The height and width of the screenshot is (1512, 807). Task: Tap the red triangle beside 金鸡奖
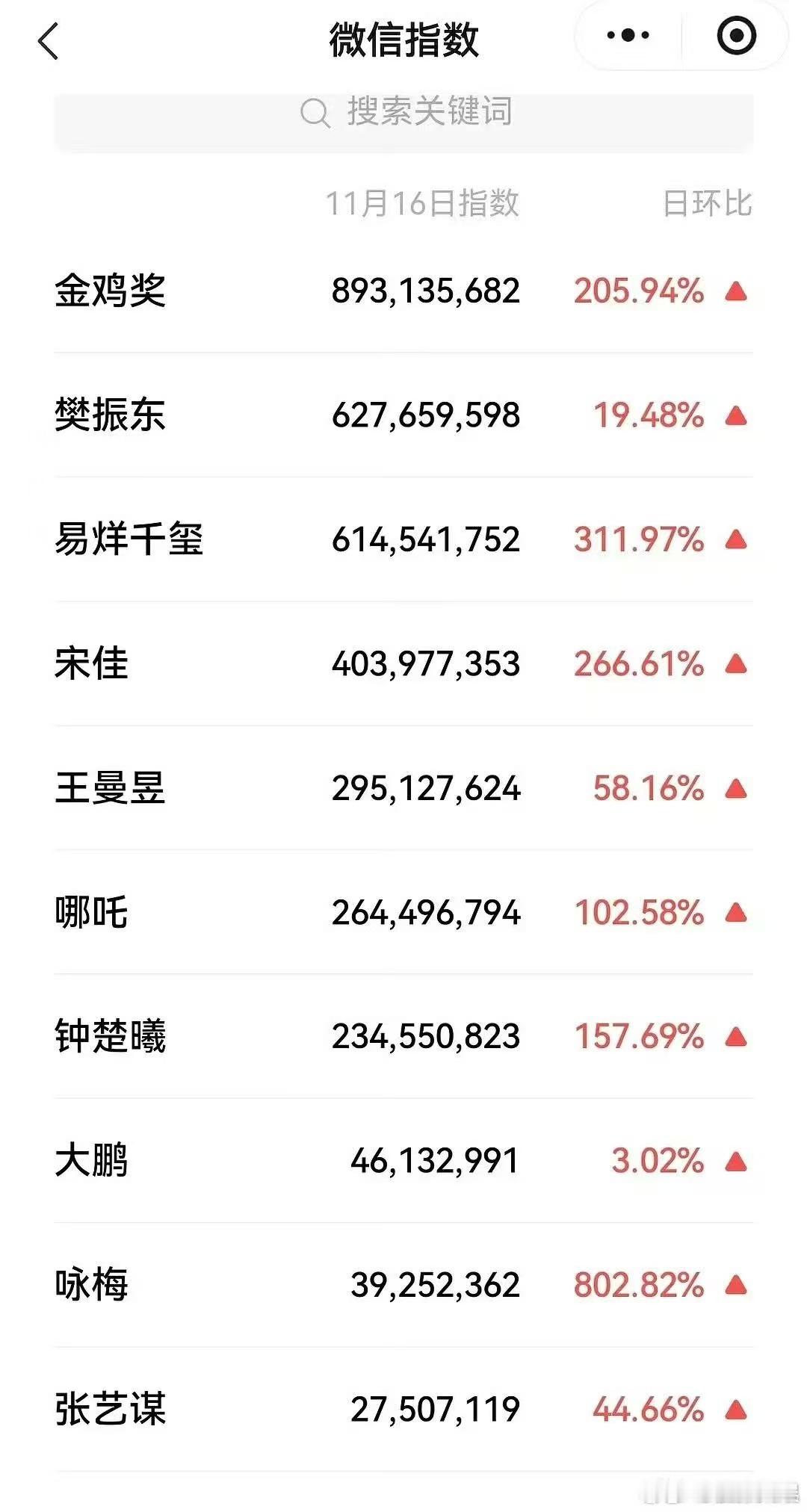point(735,292)
